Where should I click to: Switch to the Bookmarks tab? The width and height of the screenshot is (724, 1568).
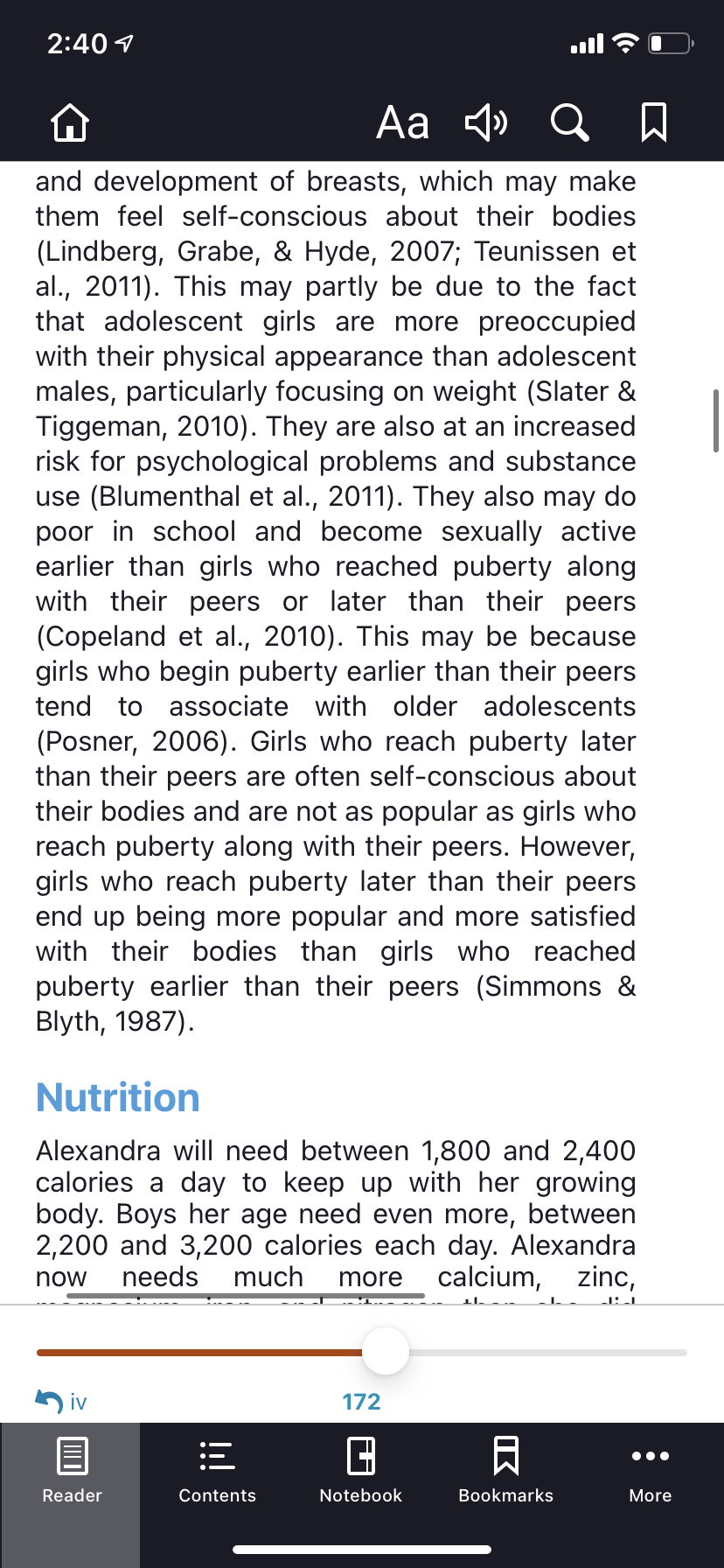click(506, 1470)
